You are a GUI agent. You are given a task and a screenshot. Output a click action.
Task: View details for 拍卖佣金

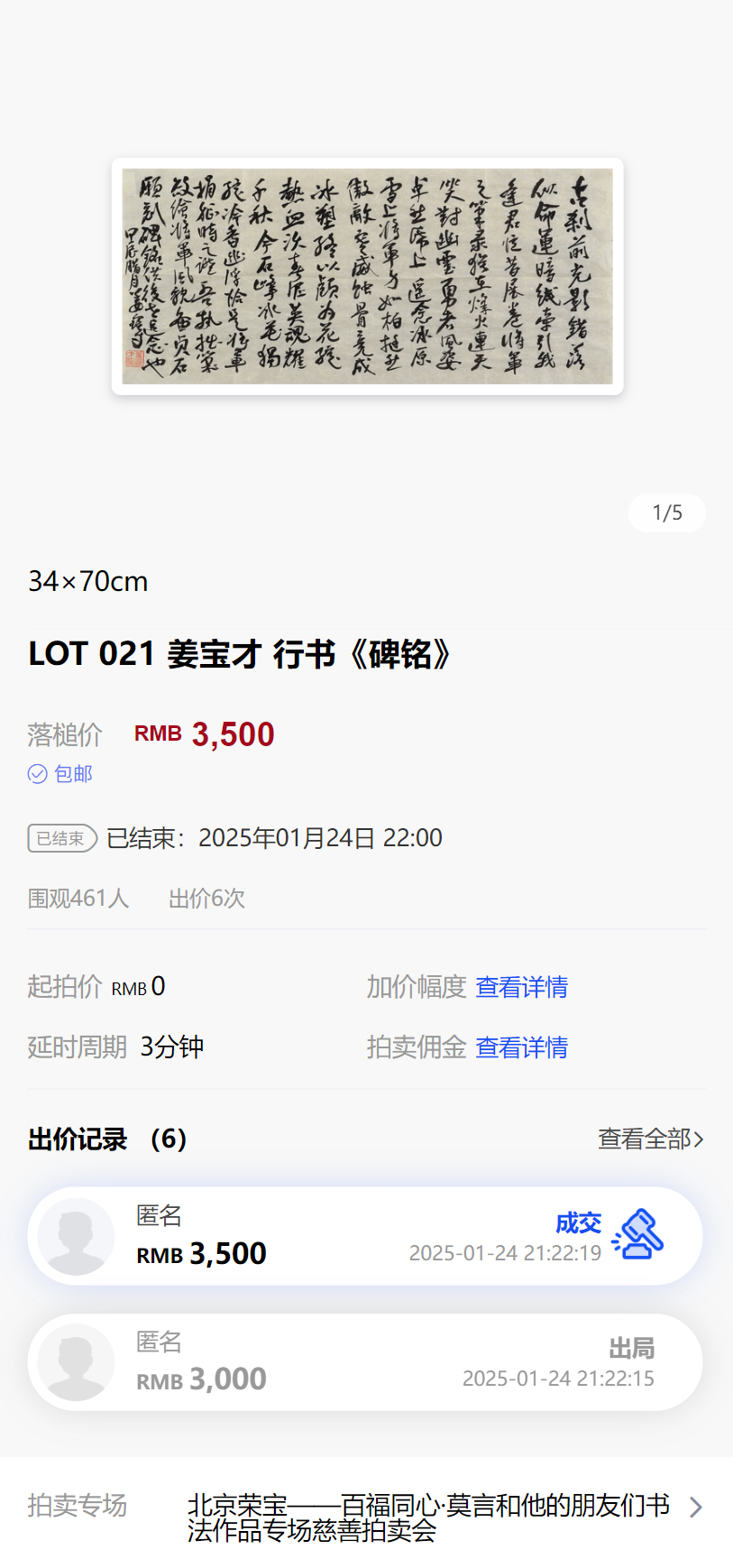[x=521, y=1047]
